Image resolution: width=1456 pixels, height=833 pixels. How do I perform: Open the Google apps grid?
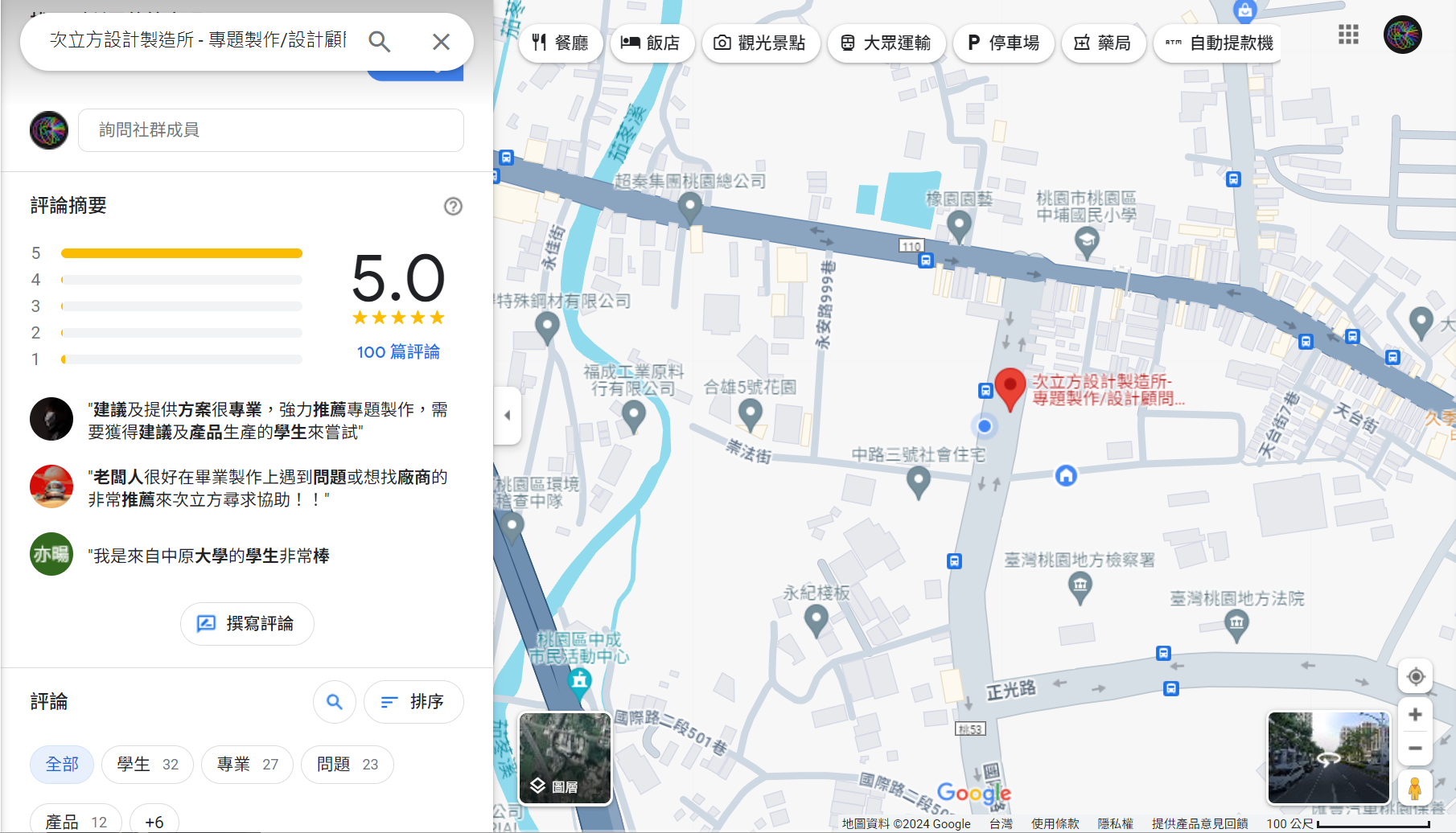pyautogui.click(x=1348, y=35)
